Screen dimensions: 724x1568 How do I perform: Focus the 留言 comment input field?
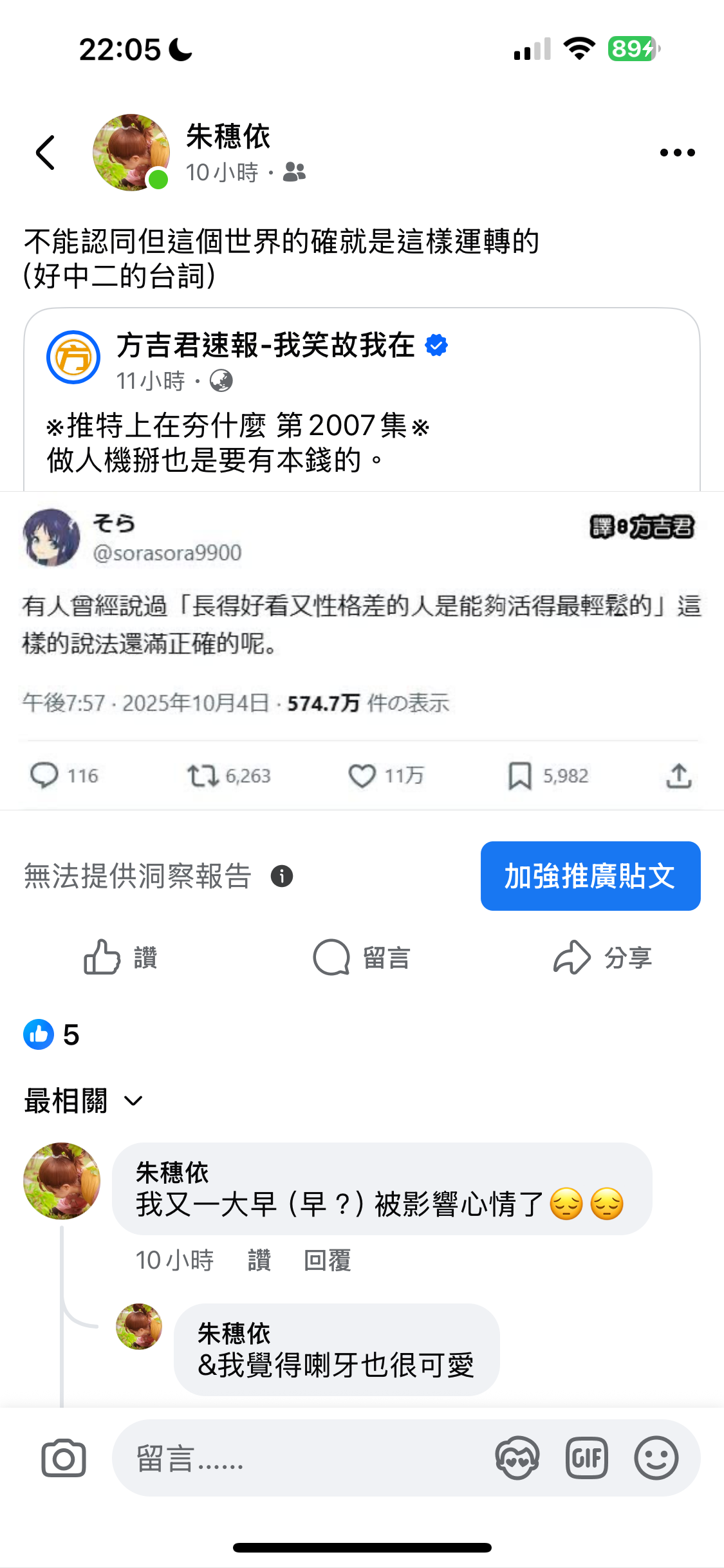coord(302,1458)
